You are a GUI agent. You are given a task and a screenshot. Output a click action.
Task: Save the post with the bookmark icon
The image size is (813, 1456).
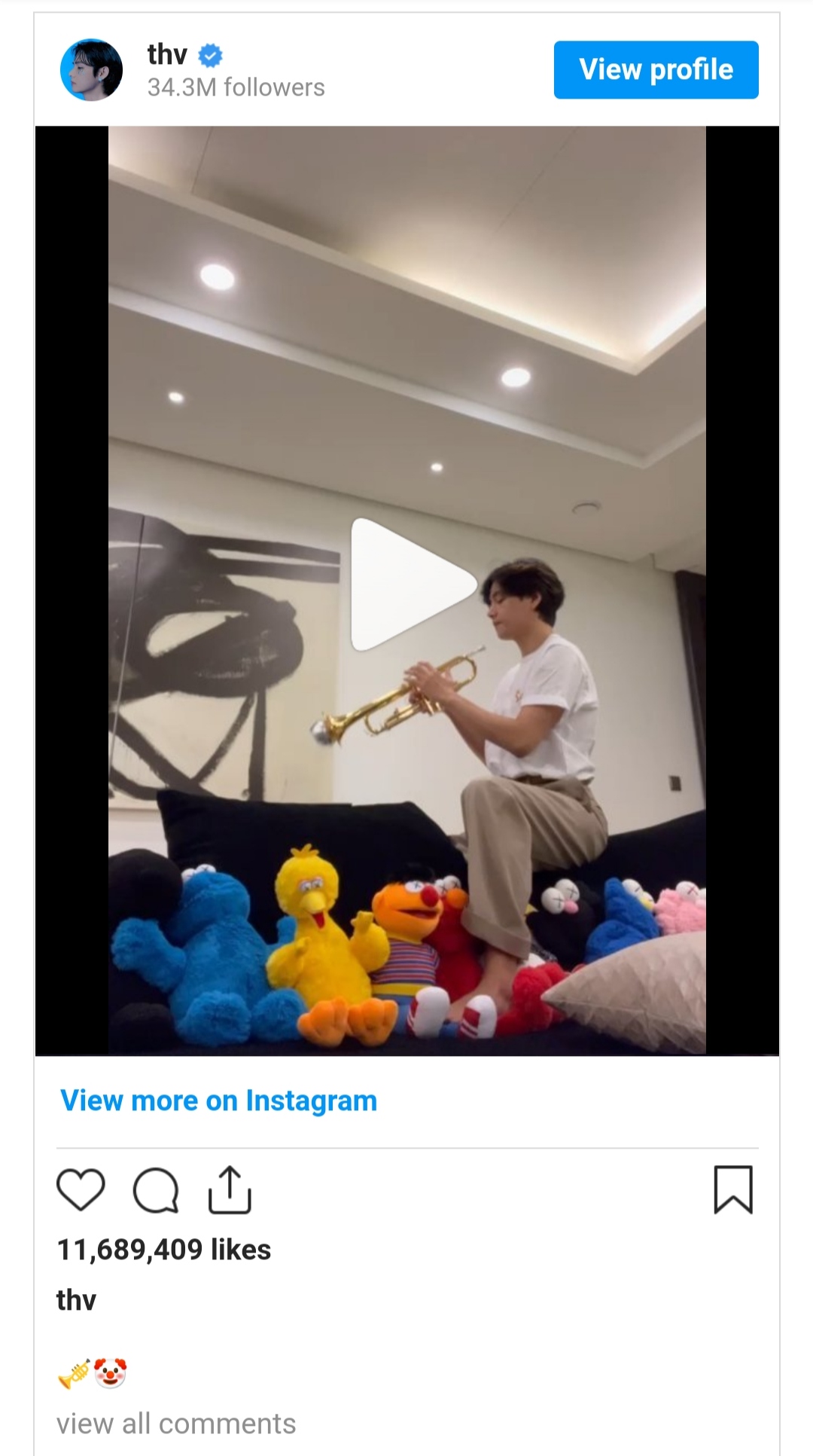tap(732, 1189)
